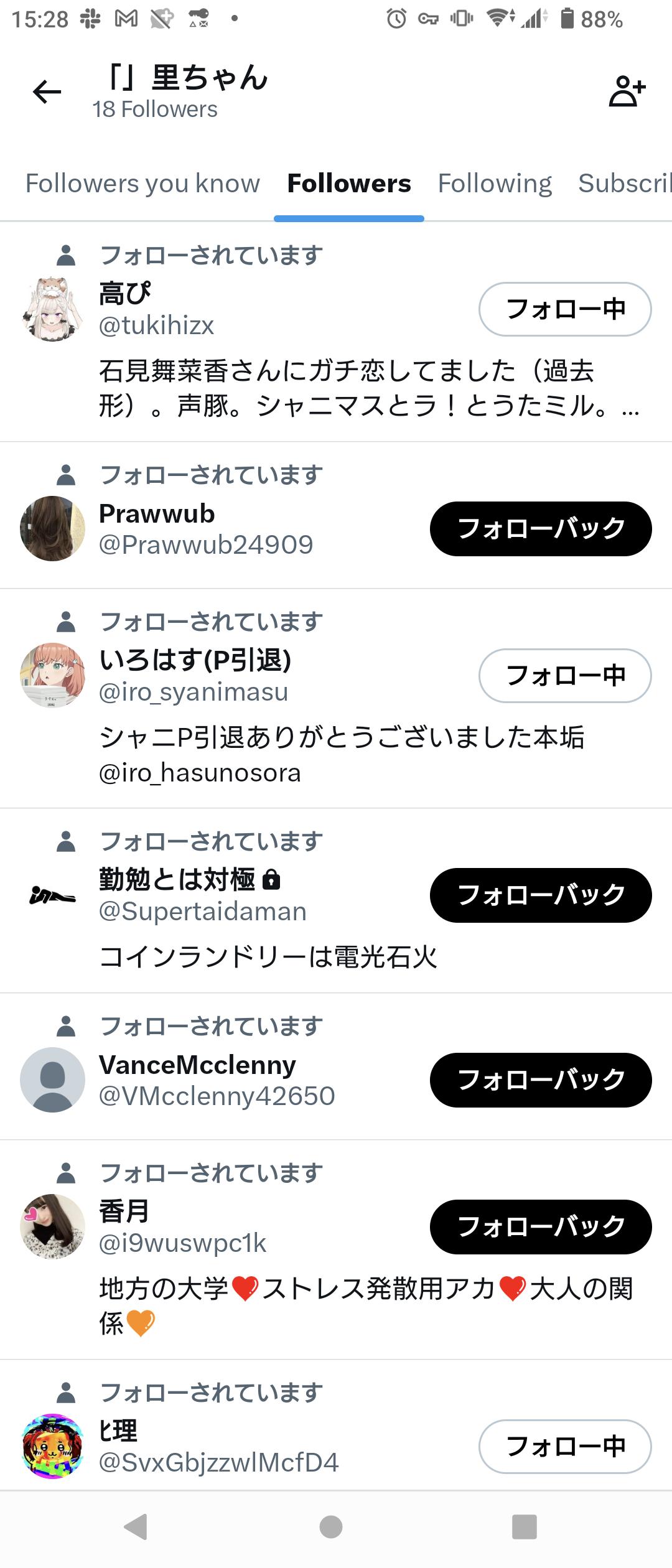672x1568 pixels.
Task: Tap the system home button
Action: [x=330, y=1526]
